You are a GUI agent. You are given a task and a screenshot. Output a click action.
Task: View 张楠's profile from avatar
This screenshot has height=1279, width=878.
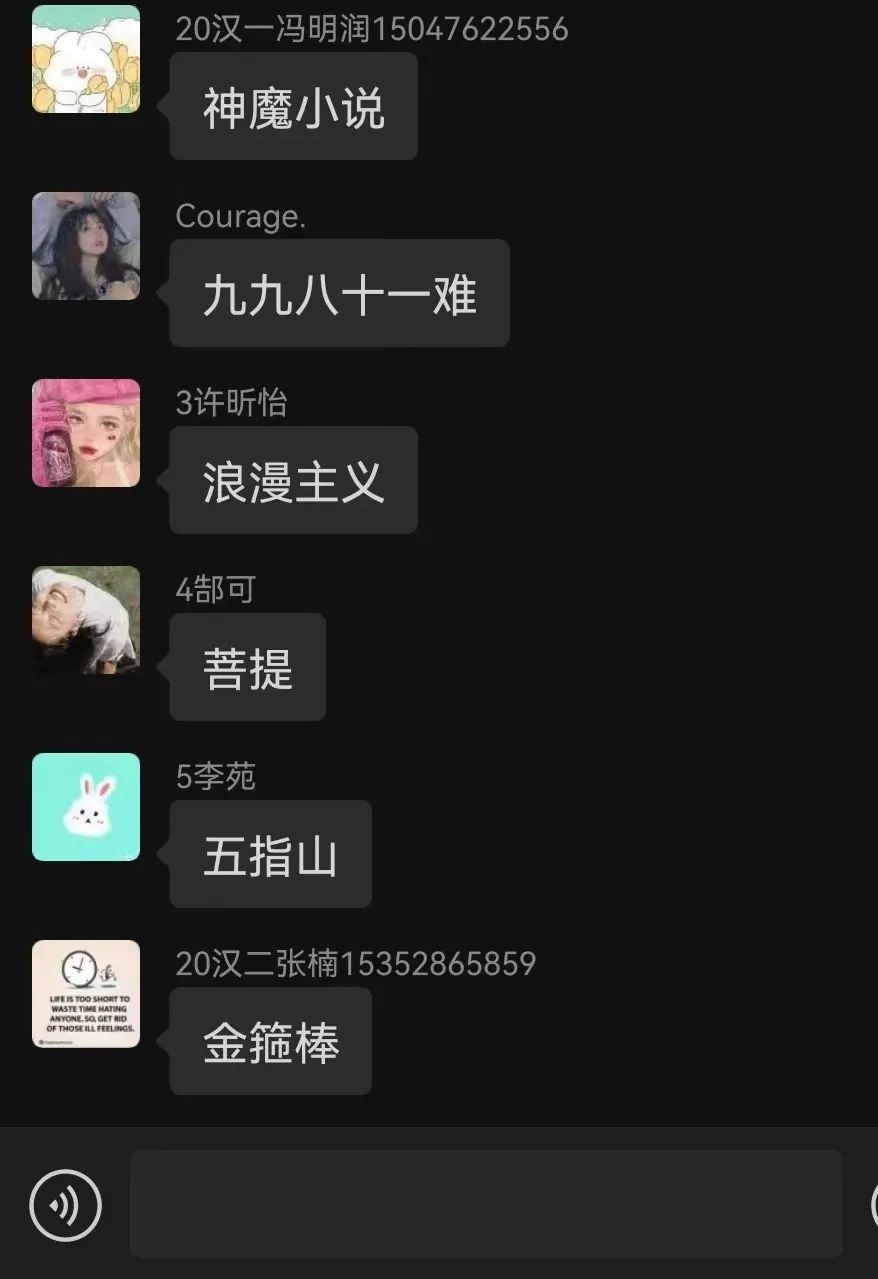point(86,994)
